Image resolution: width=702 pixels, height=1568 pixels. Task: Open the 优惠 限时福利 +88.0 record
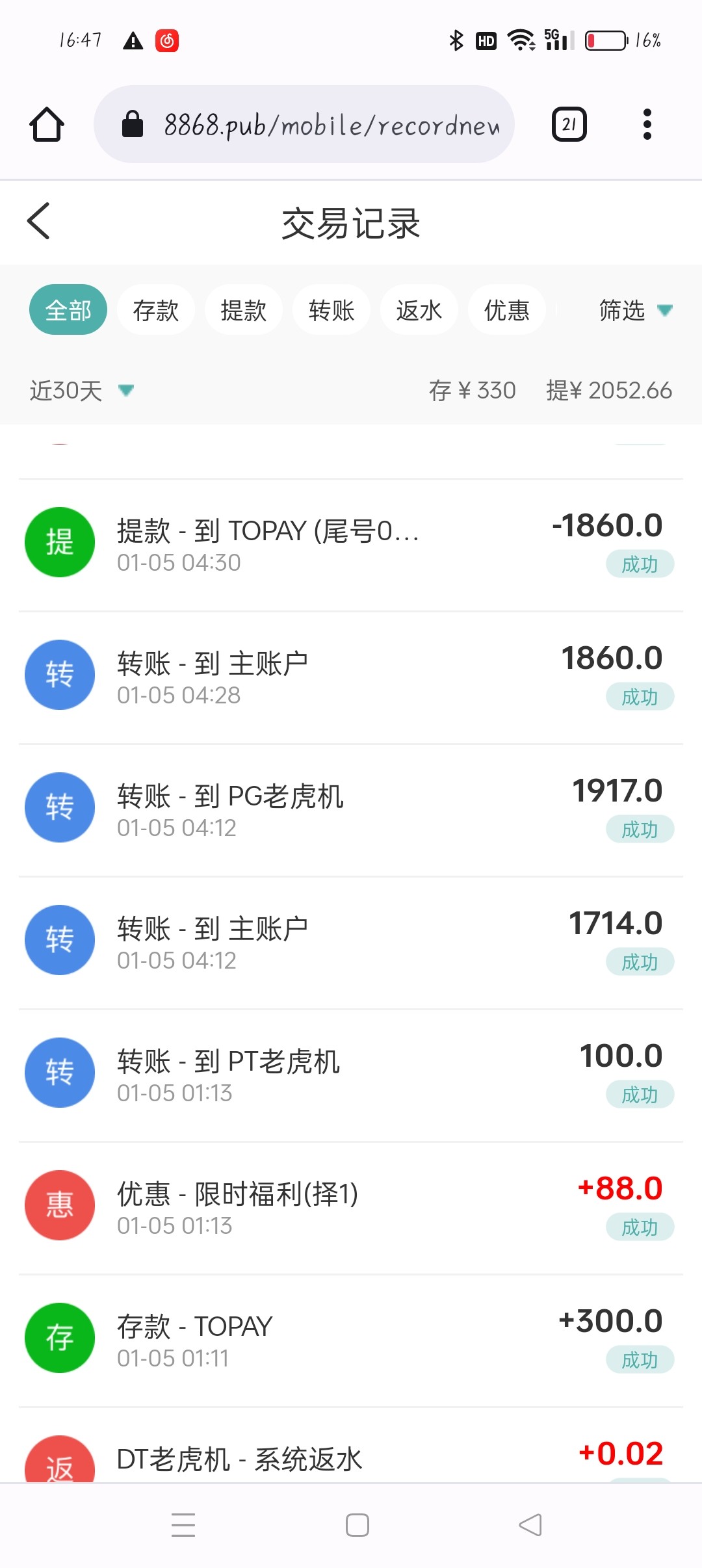[x=351, y=1208]
